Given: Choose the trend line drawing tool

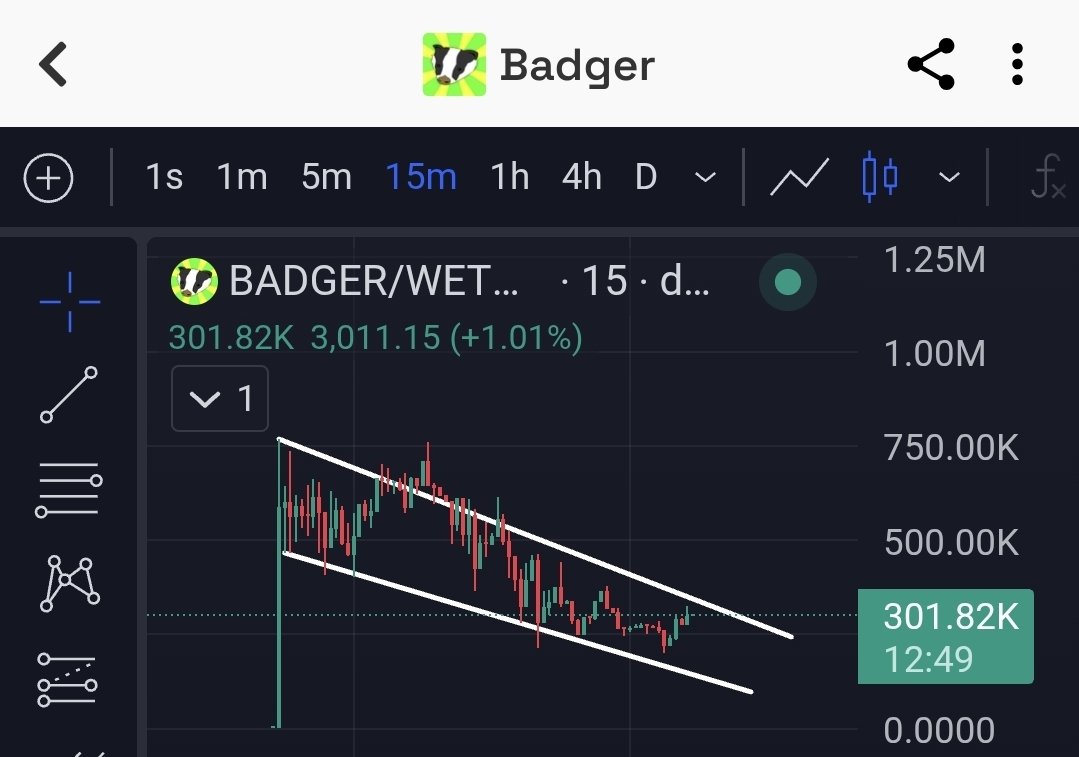Looking at the screenshot, I should 69,396.
